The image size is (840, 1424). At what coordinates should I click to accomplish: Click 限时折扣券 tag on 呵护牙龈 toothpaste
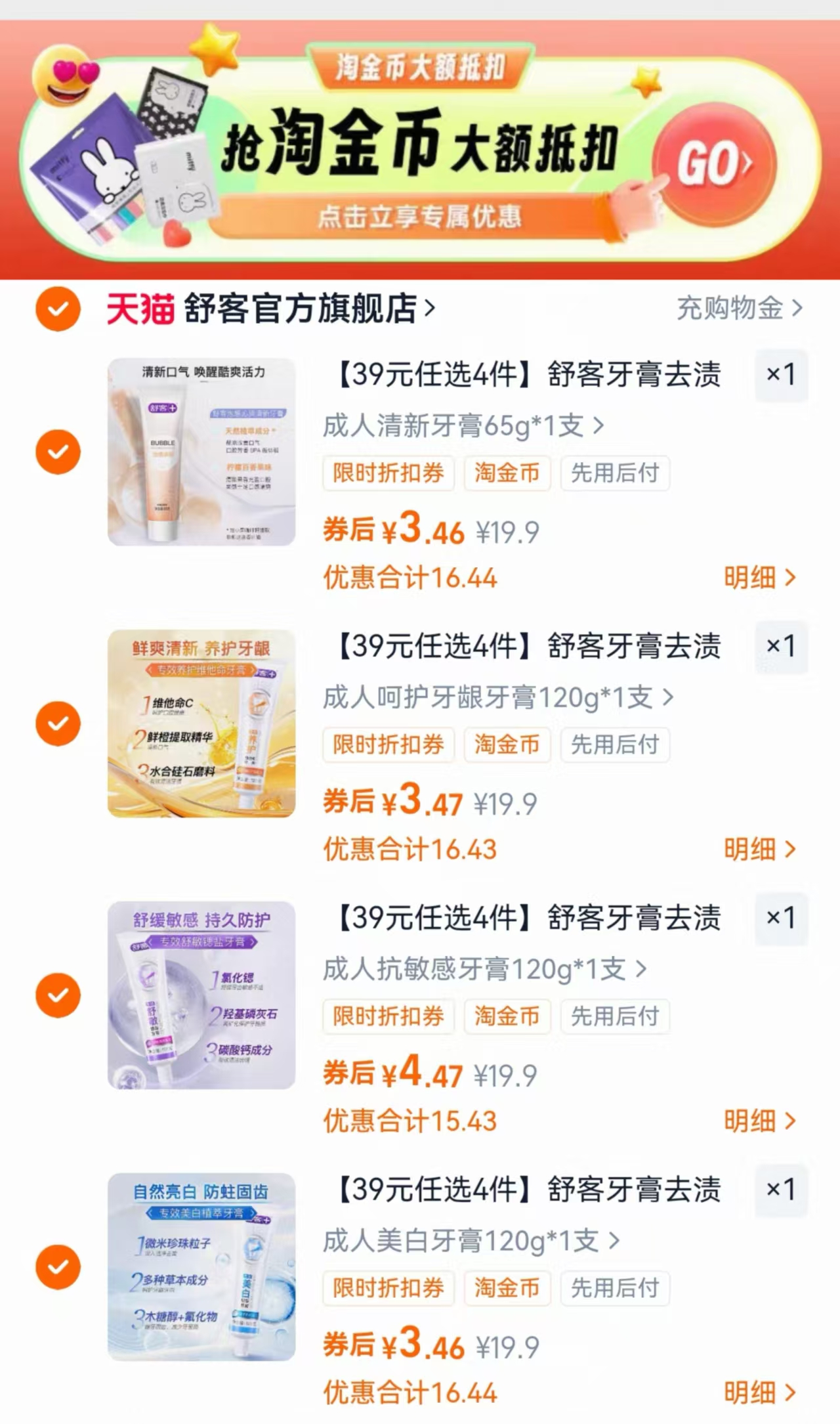point(388,745)
